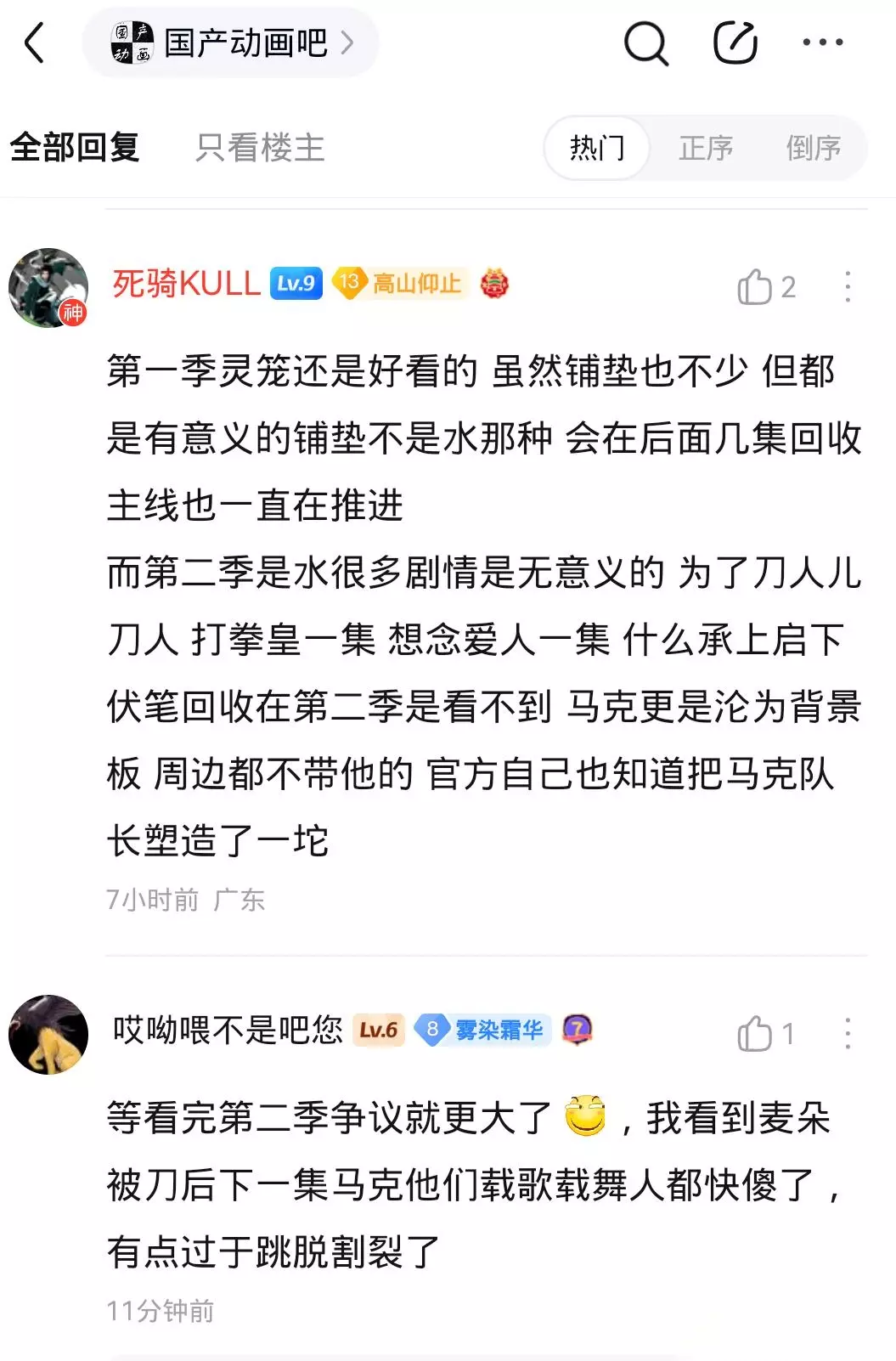Like 死骑KULL's reply
The width and height of the screenshot is (896, 1361).
tap(766, 287)
